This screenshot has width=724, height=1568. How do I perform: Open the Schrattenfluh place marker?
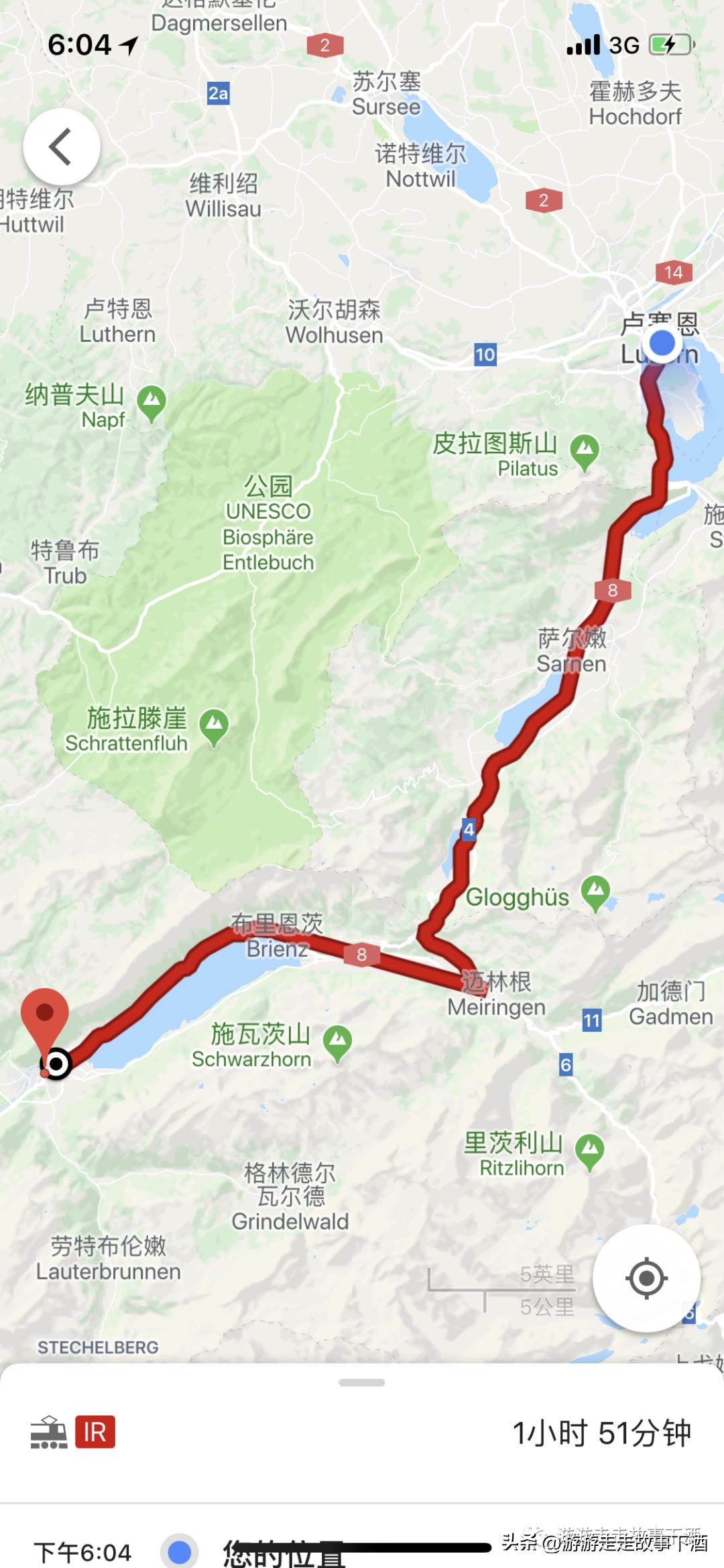tap(215, 726)
